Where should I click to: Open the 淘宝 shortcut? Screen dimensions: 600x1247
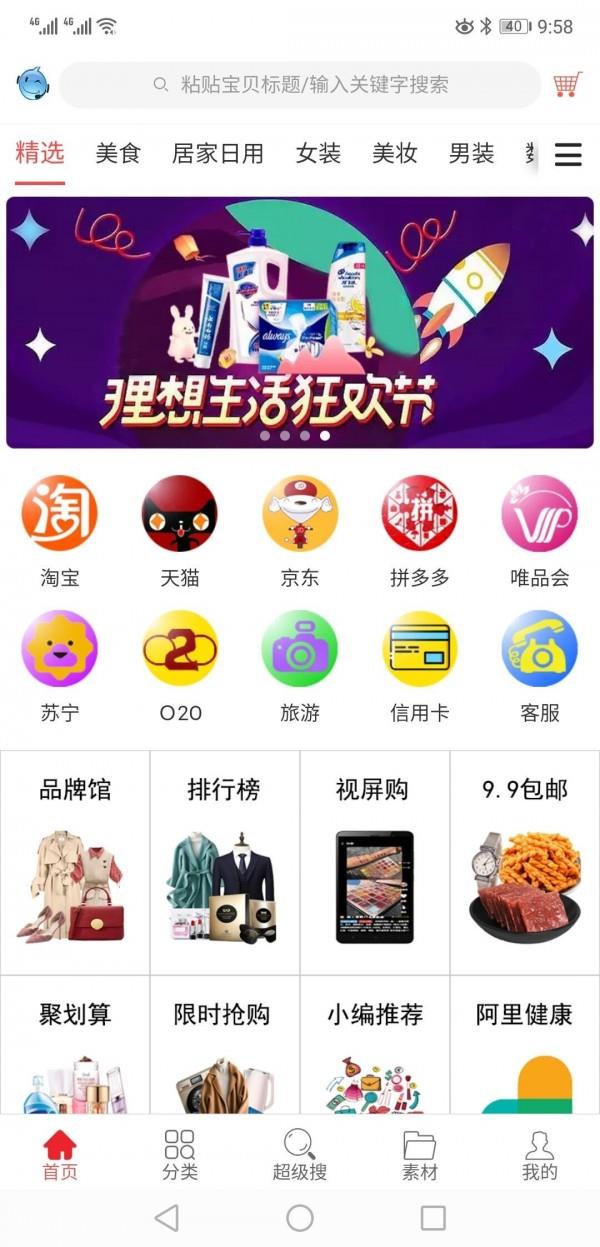point(60,530)
